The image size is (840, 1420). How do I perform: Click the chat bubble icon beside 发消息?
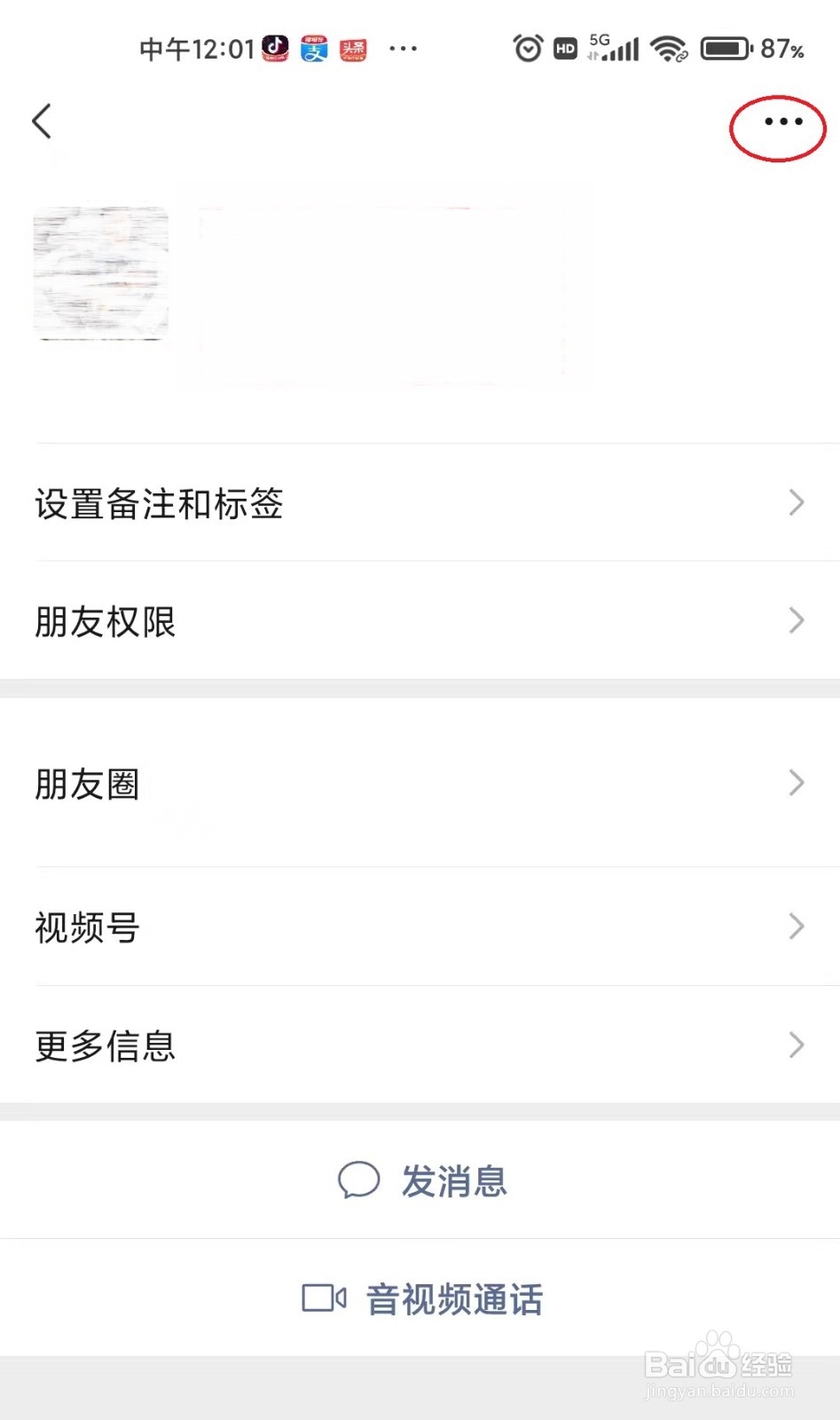pyautogui.click(x=358, y=1180)
